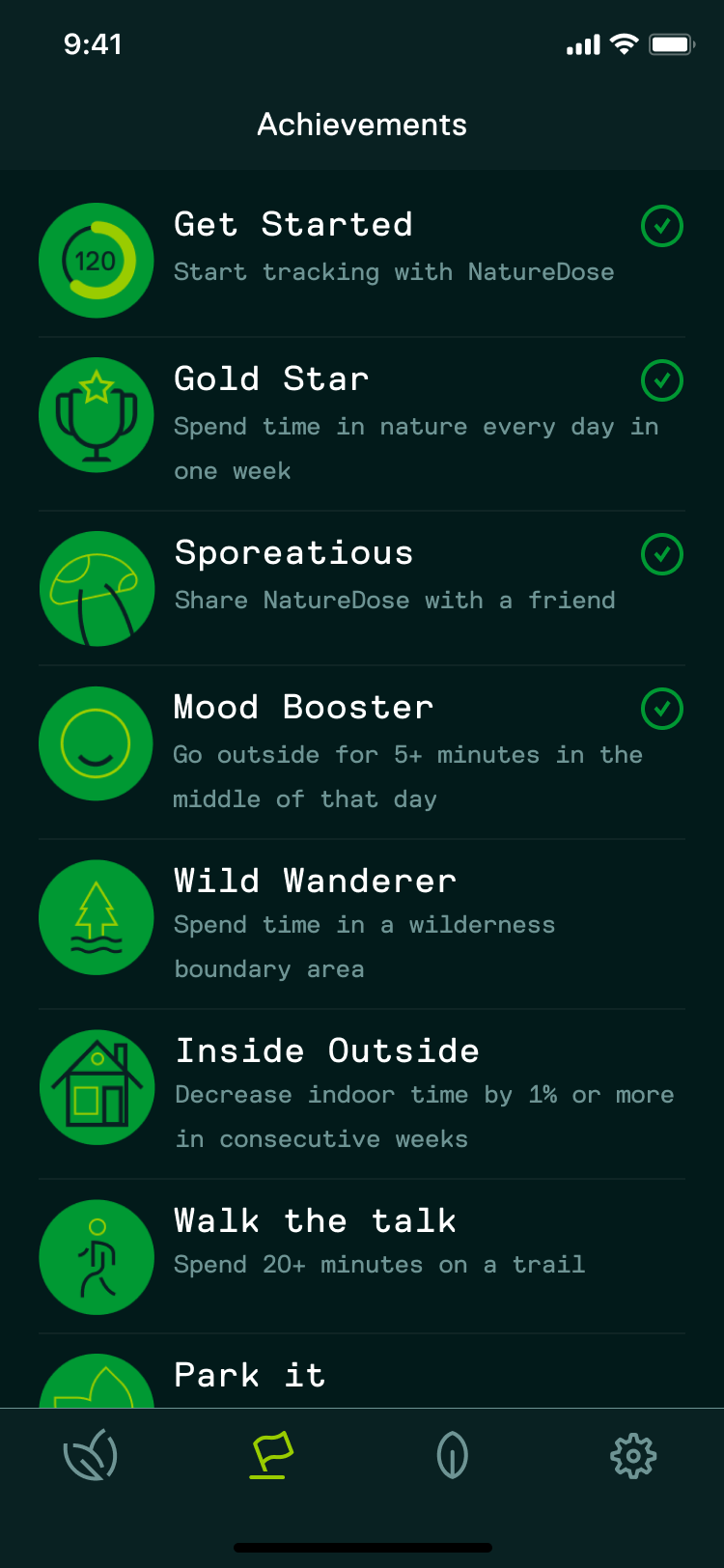Open the Wild Wanderer achievement row

[362, 917]
